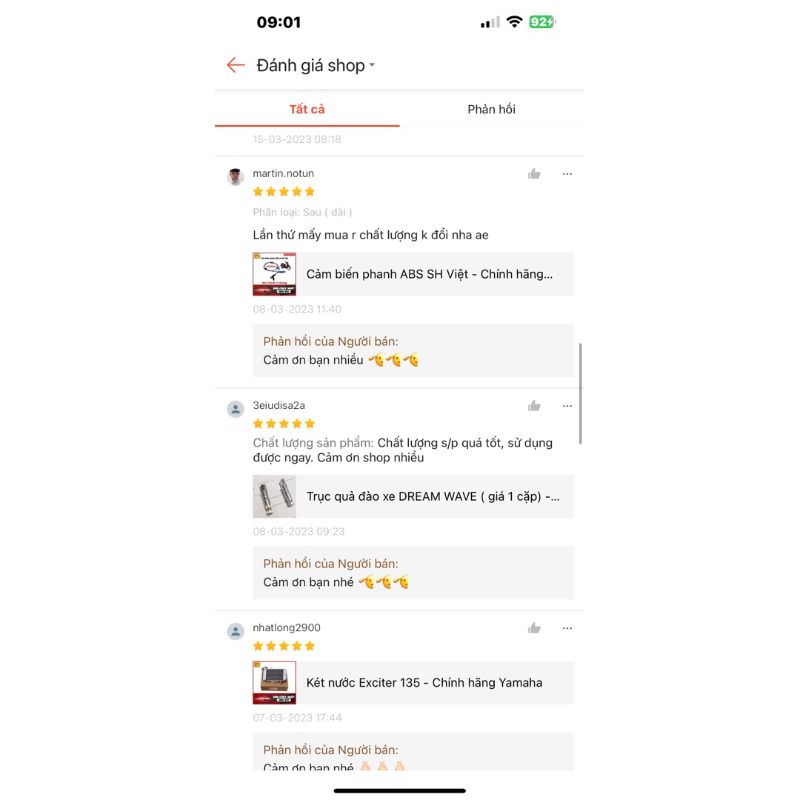
Task: Open more options on nhatlong2900's review
Action: (x=567, y=628)
